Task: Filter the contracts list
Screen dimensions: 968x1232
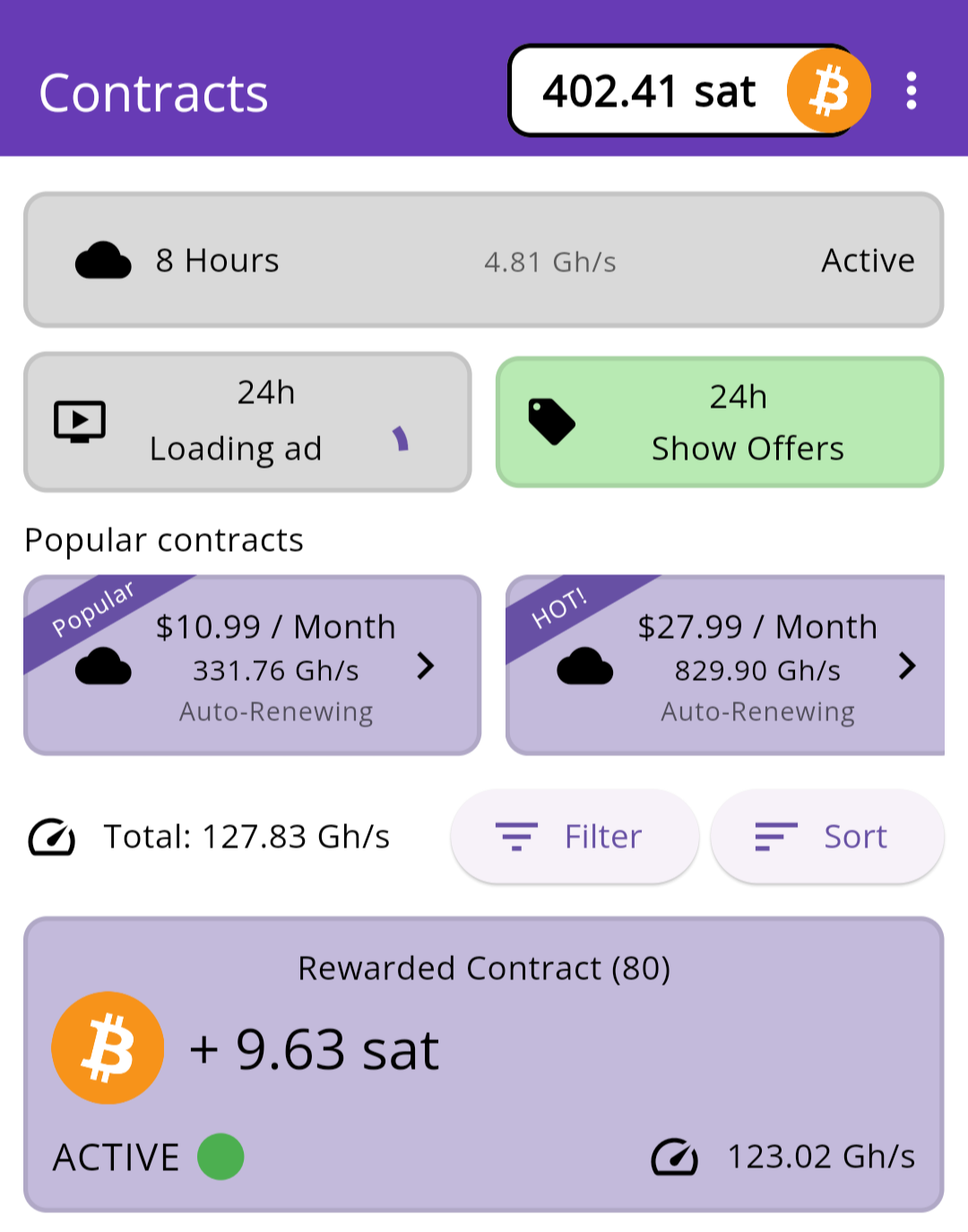Action: click(575, 837)
